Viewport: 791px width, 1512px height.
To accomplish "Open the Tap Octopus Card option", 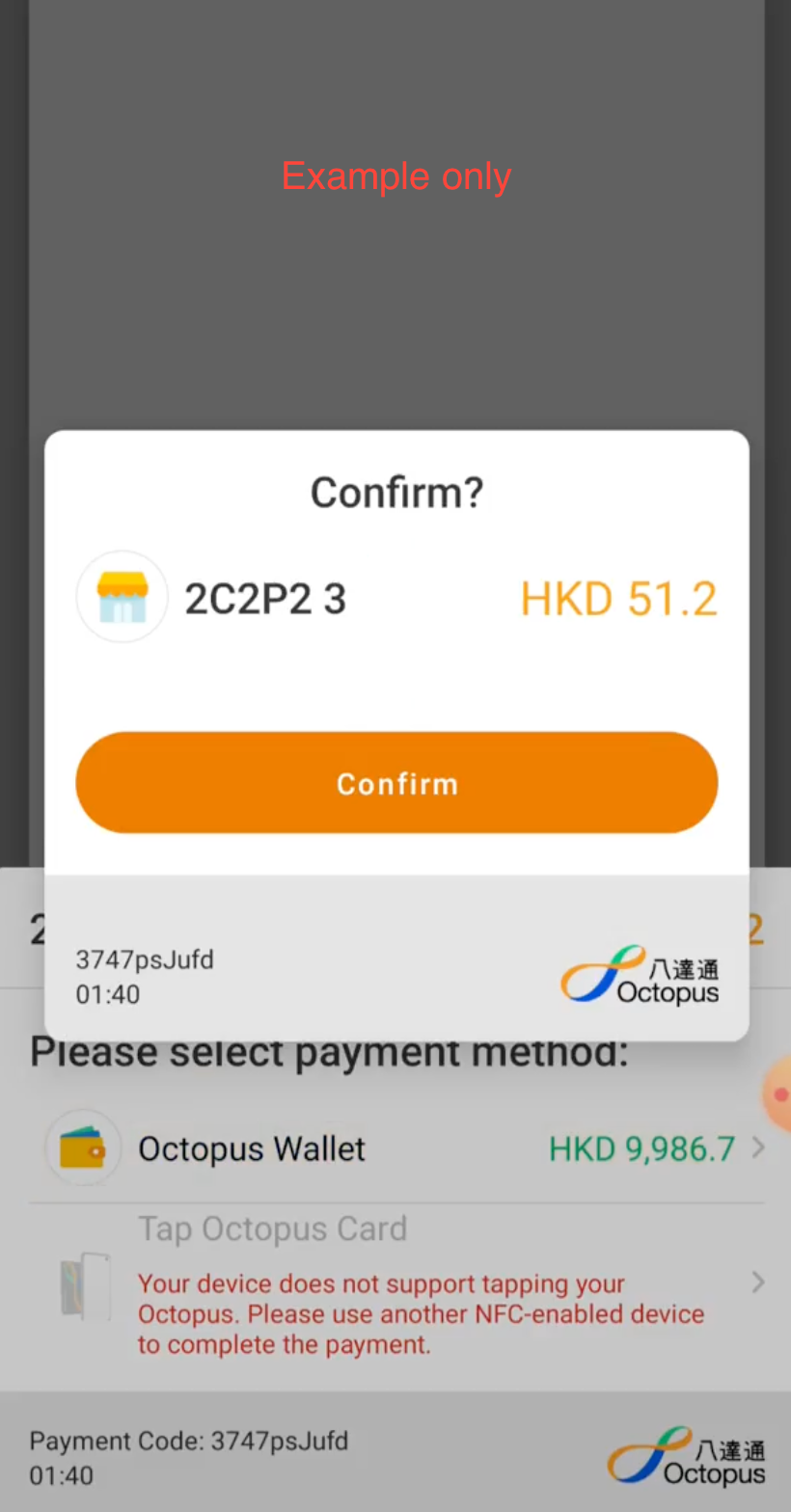I will click(x=395, y=1282).
